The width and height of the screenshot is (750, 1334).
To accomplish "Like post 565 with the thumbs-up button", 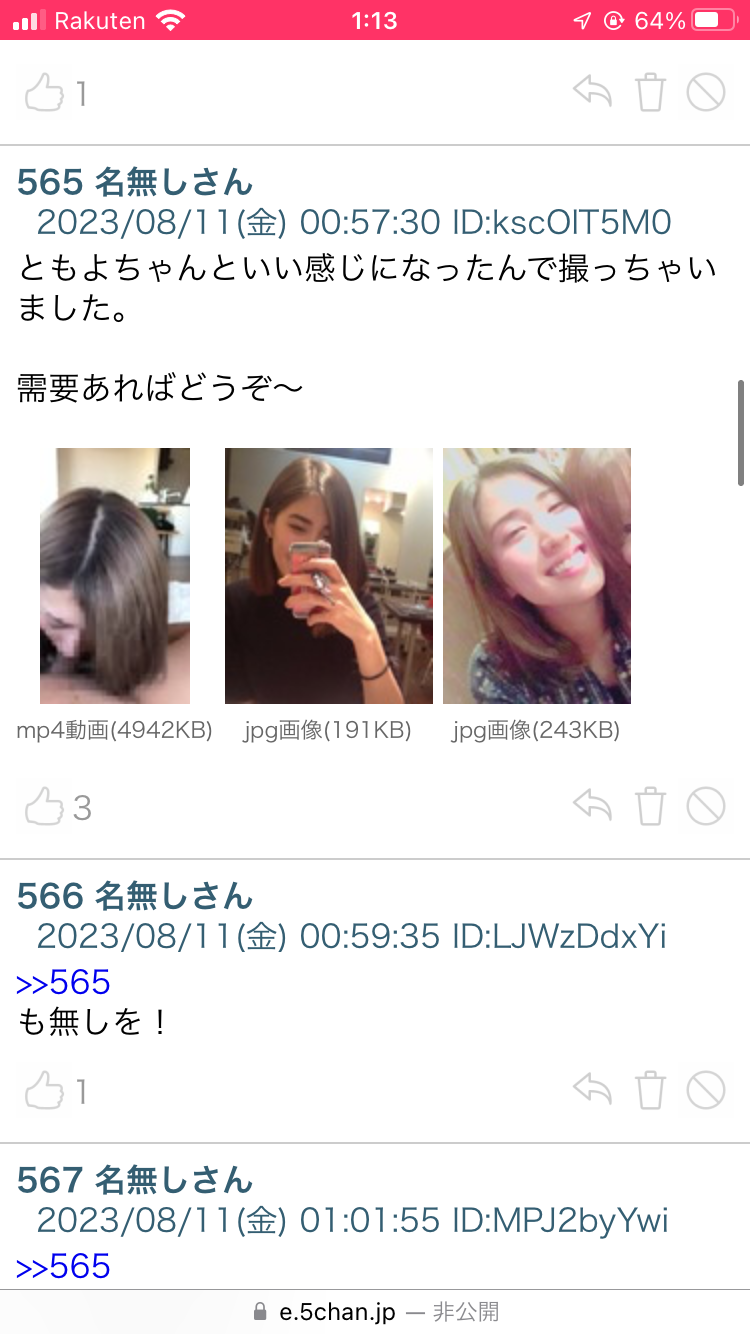I will [44, 805].
